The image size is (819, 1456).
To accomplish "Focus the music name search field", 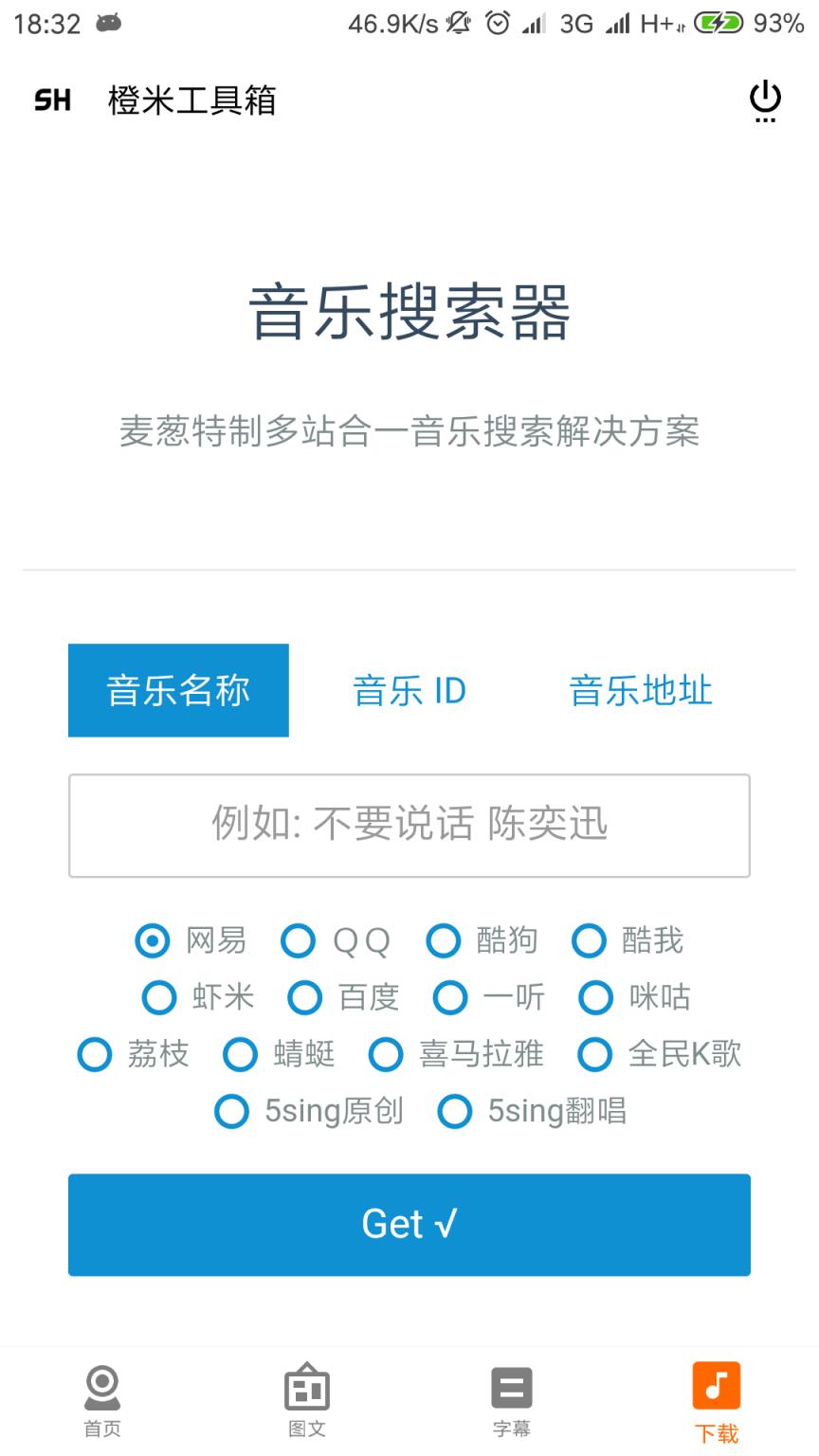I will (409, 825).
